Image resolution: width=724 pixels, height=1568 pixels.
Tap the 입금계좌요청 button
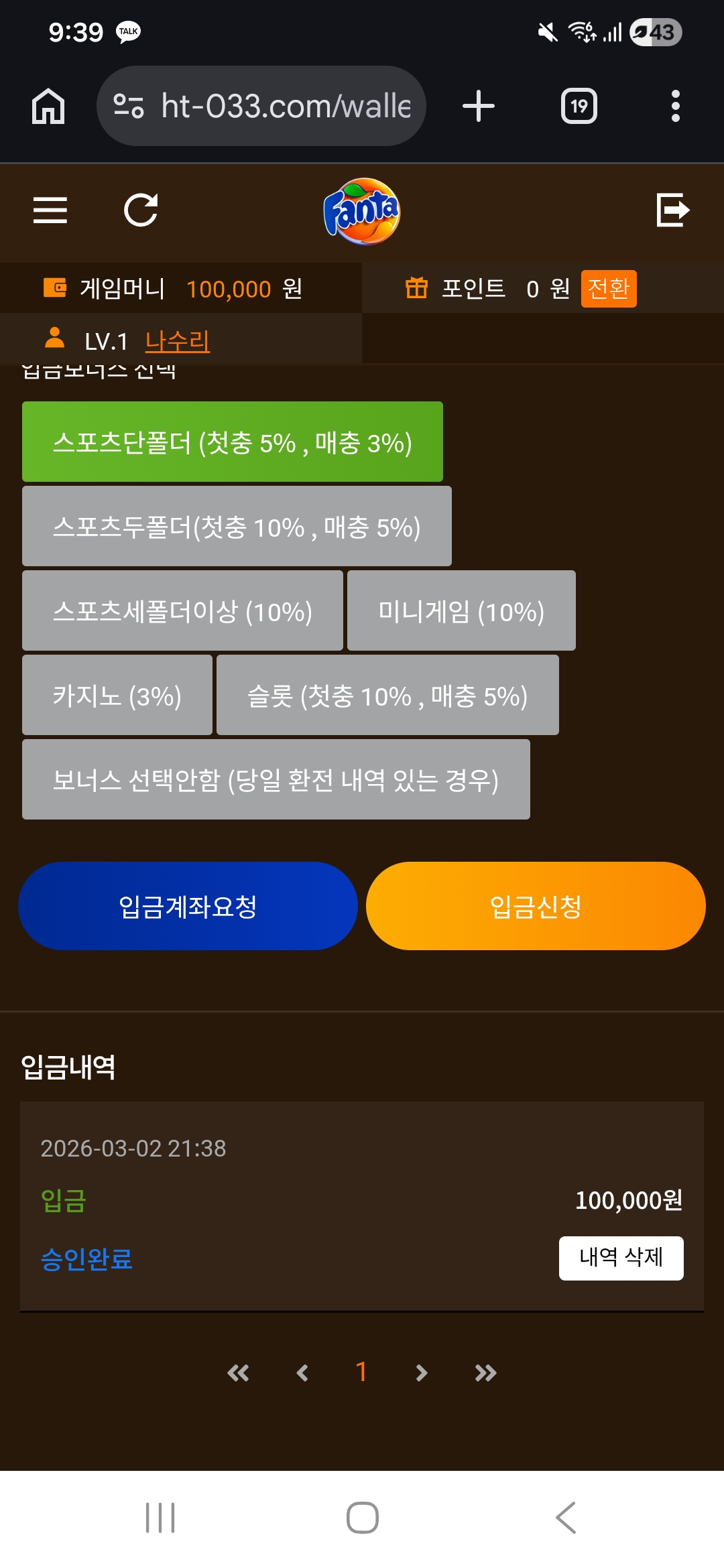click(x=188, y=906)
